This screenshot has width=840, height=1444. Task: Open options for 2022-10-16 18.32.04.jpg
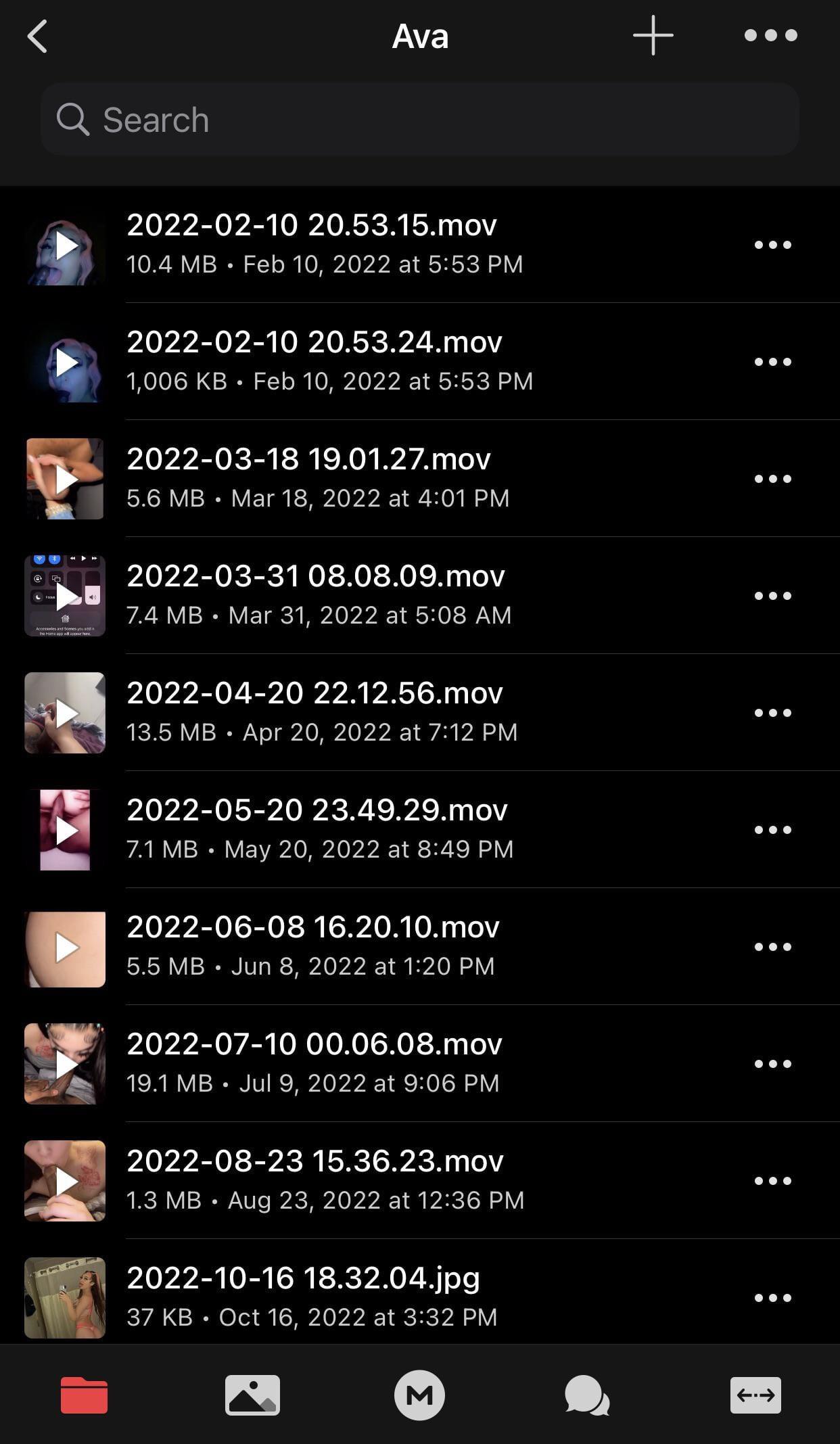coord(772,1298)
